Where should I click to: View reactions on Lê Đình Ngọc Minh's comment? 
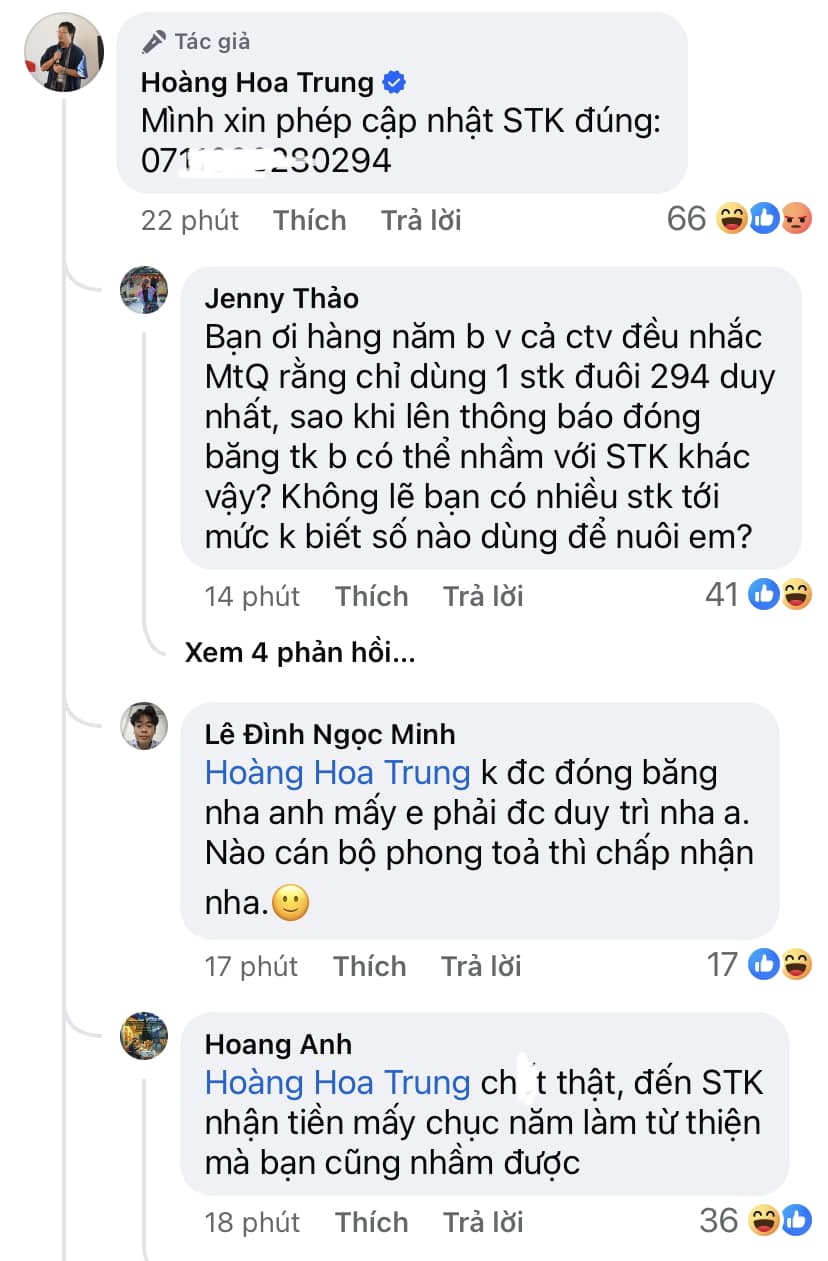(x=759, y=964)
